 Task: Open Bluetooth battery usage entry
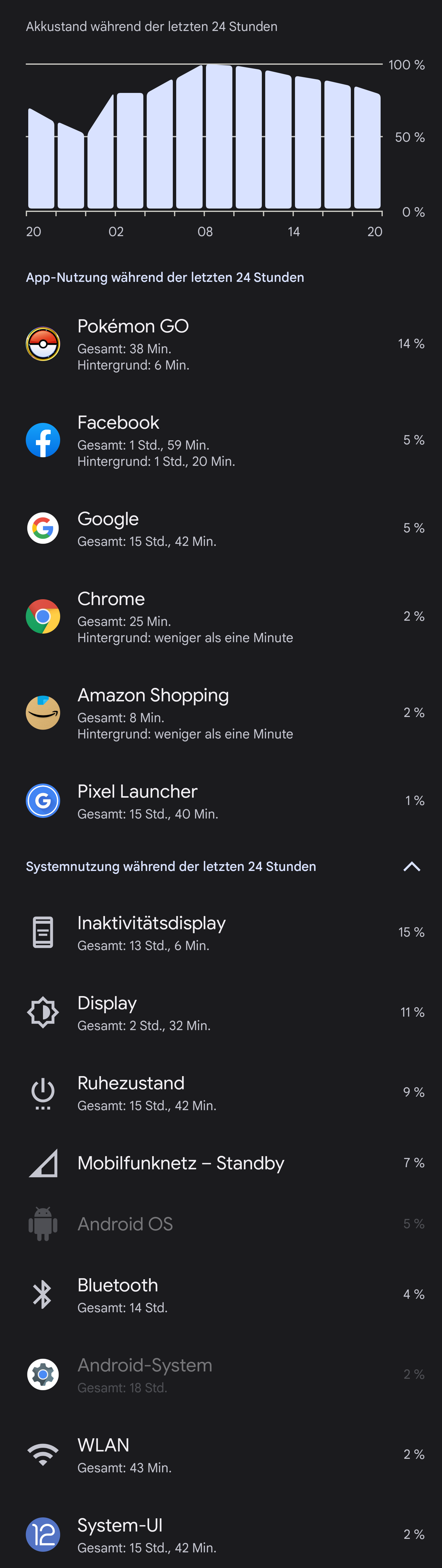pyautogui.click(x=221, y=1295)
